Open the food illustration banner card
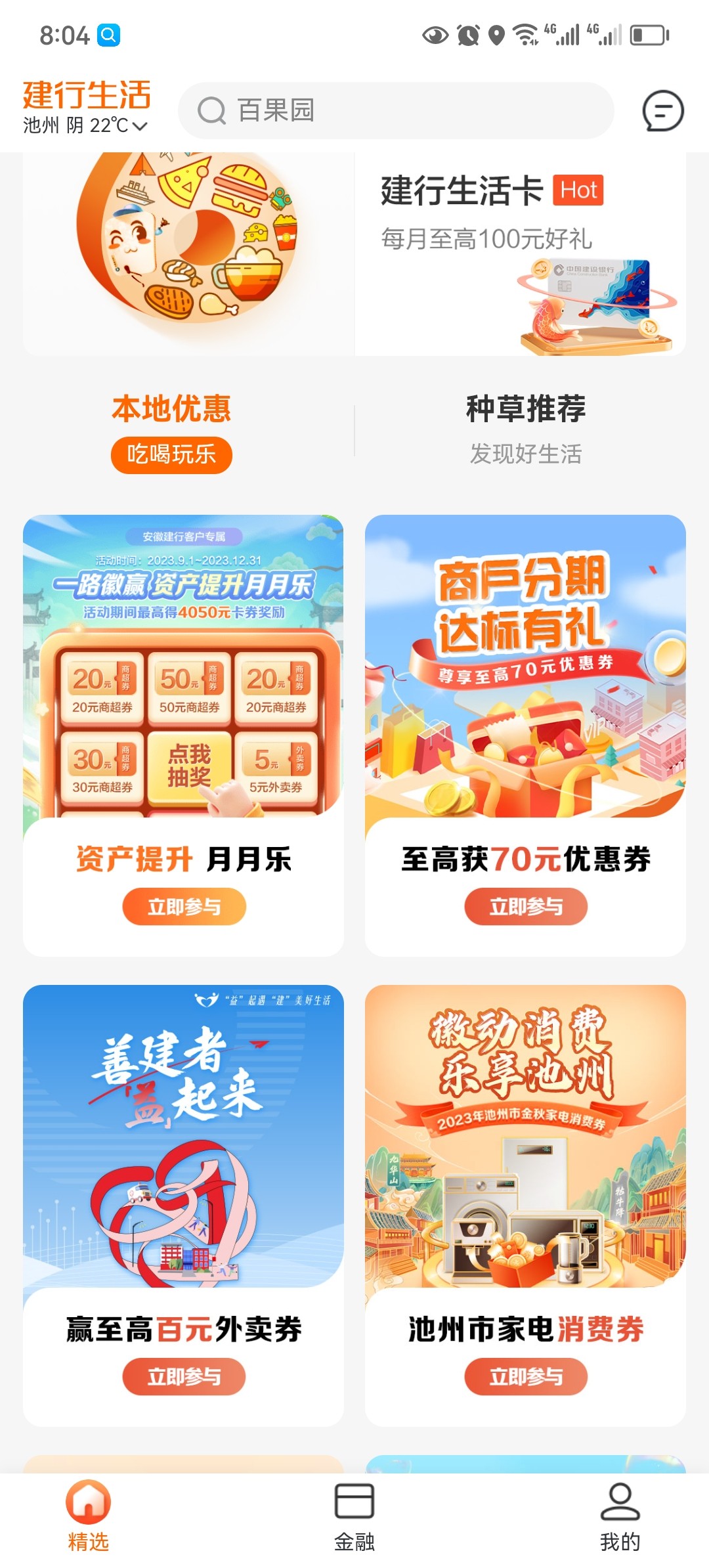This screenshot has height=1568, width=709. click(189, 253)
